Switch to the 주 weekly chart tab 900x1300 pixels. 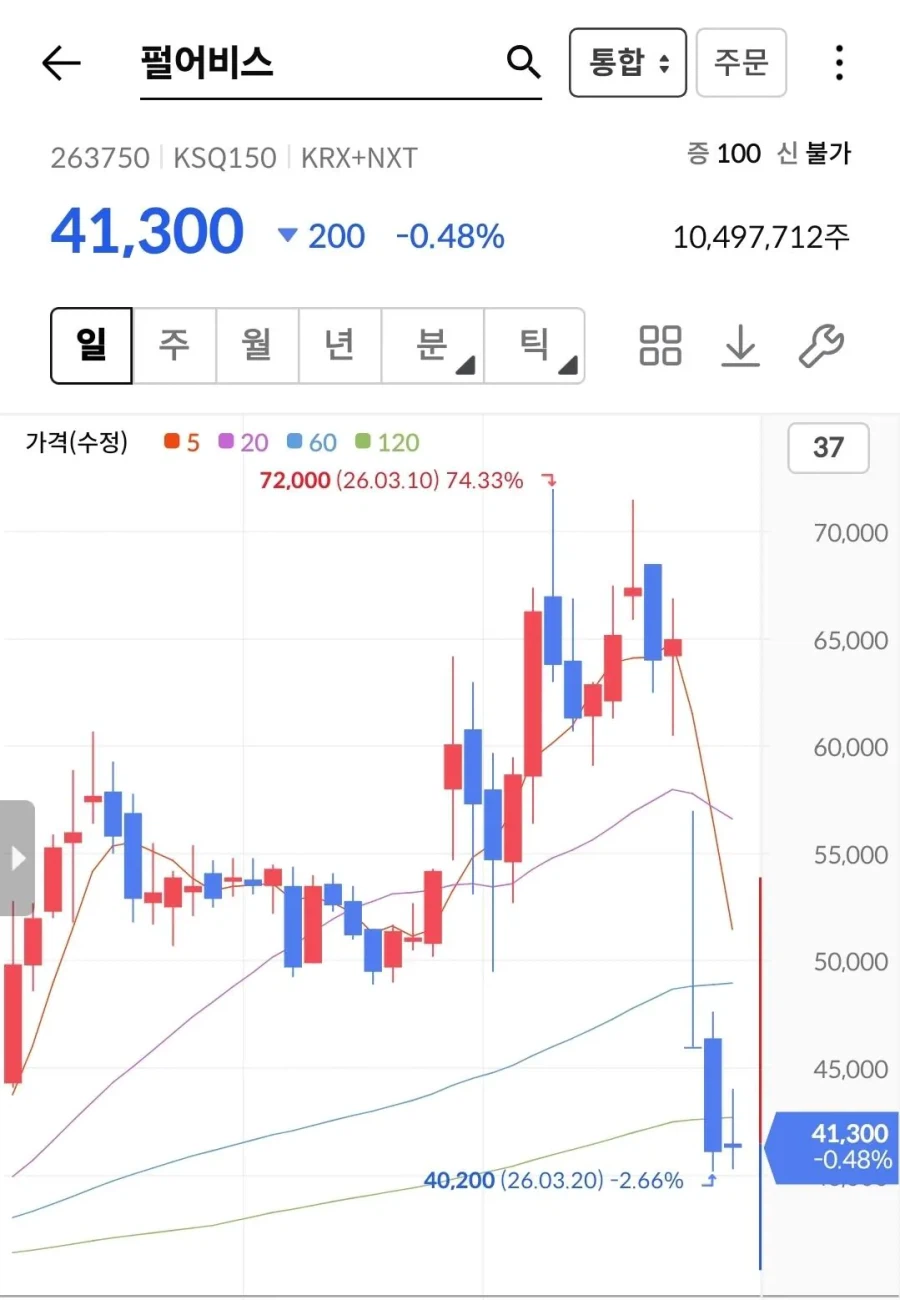174,345
